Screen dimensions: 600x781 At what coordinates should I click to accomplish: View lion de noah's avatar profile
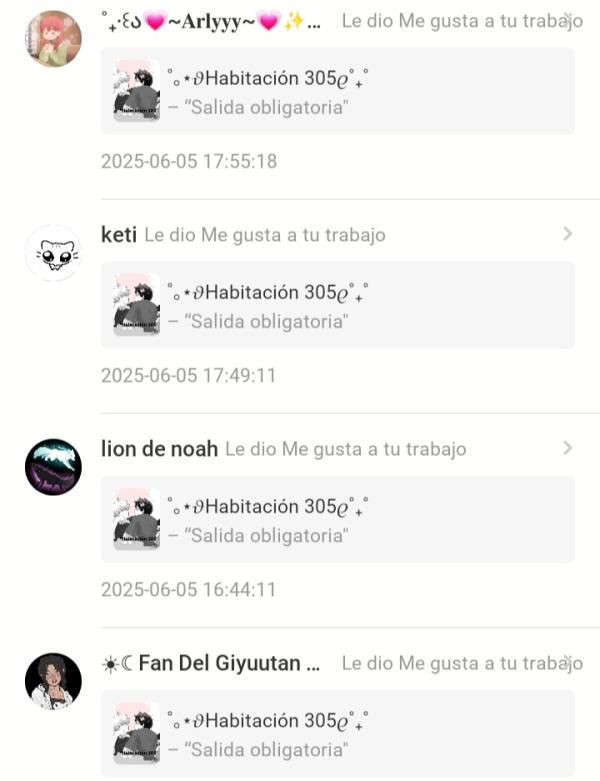52,467
